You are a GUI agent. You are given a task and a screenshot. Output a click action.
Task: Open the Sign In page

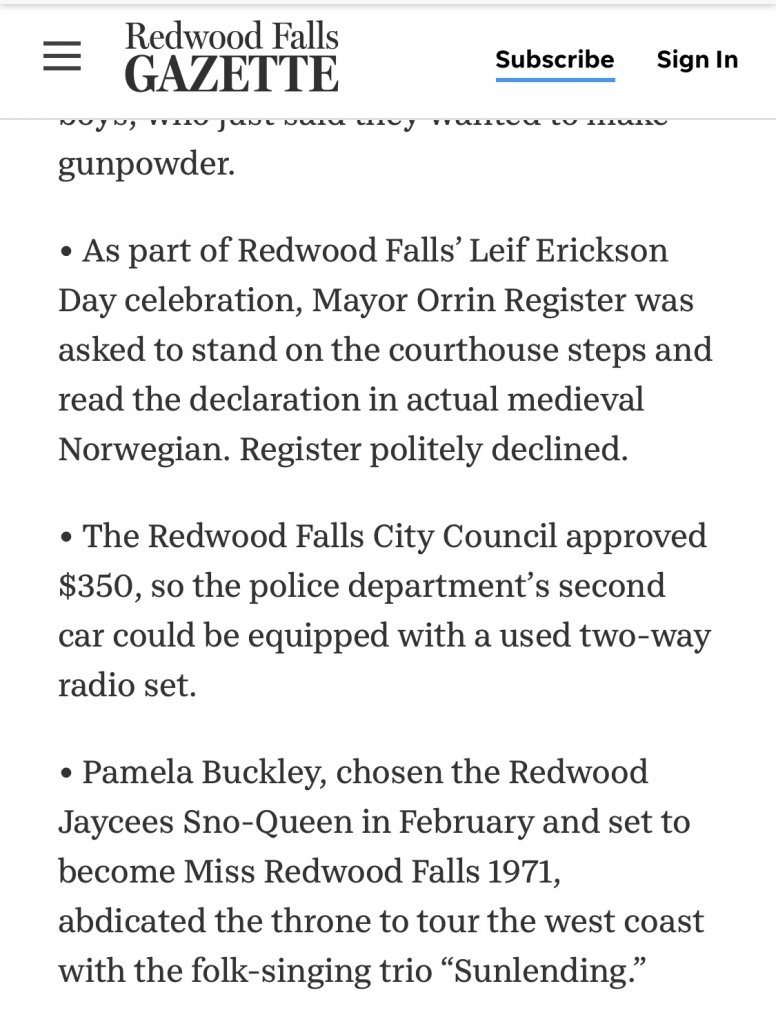pyautogui.click(x=697, y=59)
